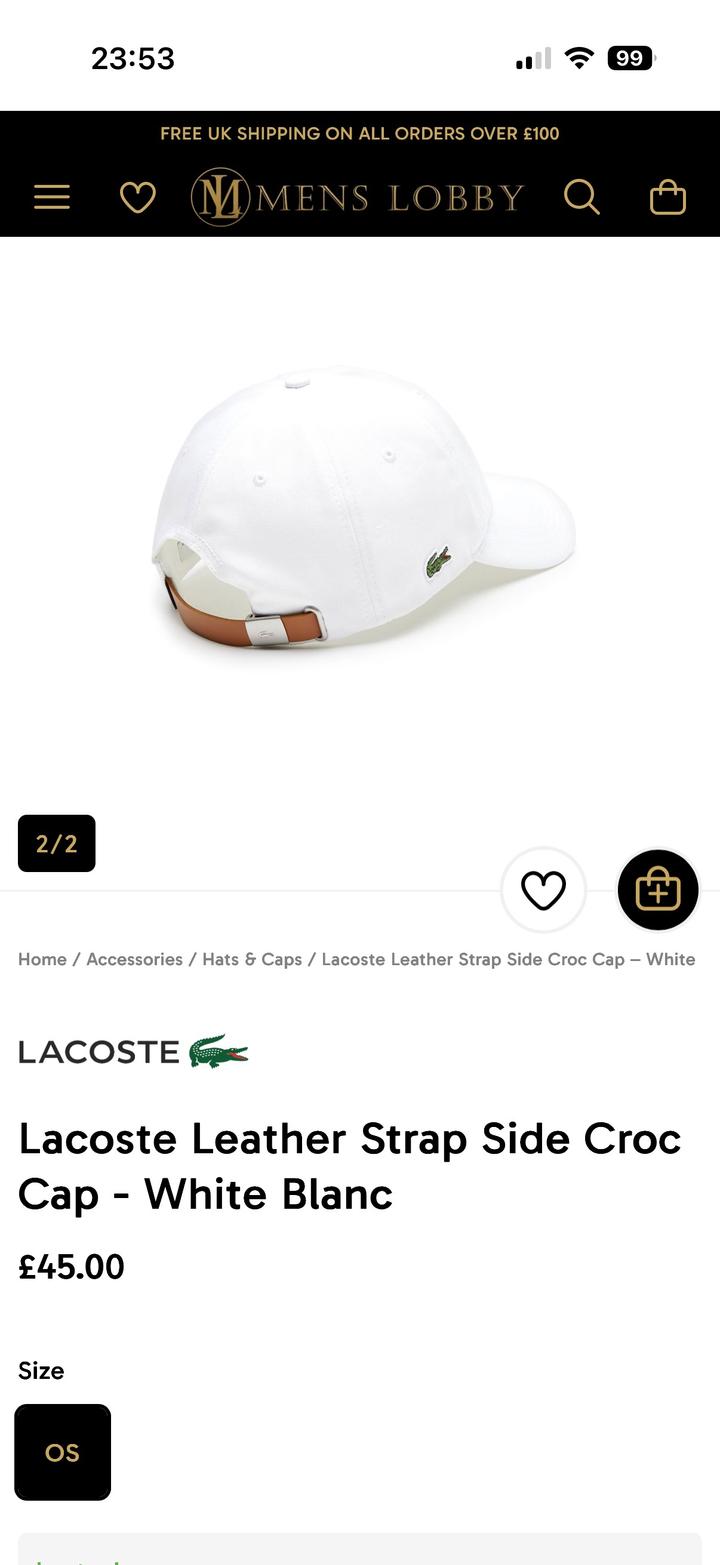
Task: Open the hamburger menu
Action: (52, 197)
